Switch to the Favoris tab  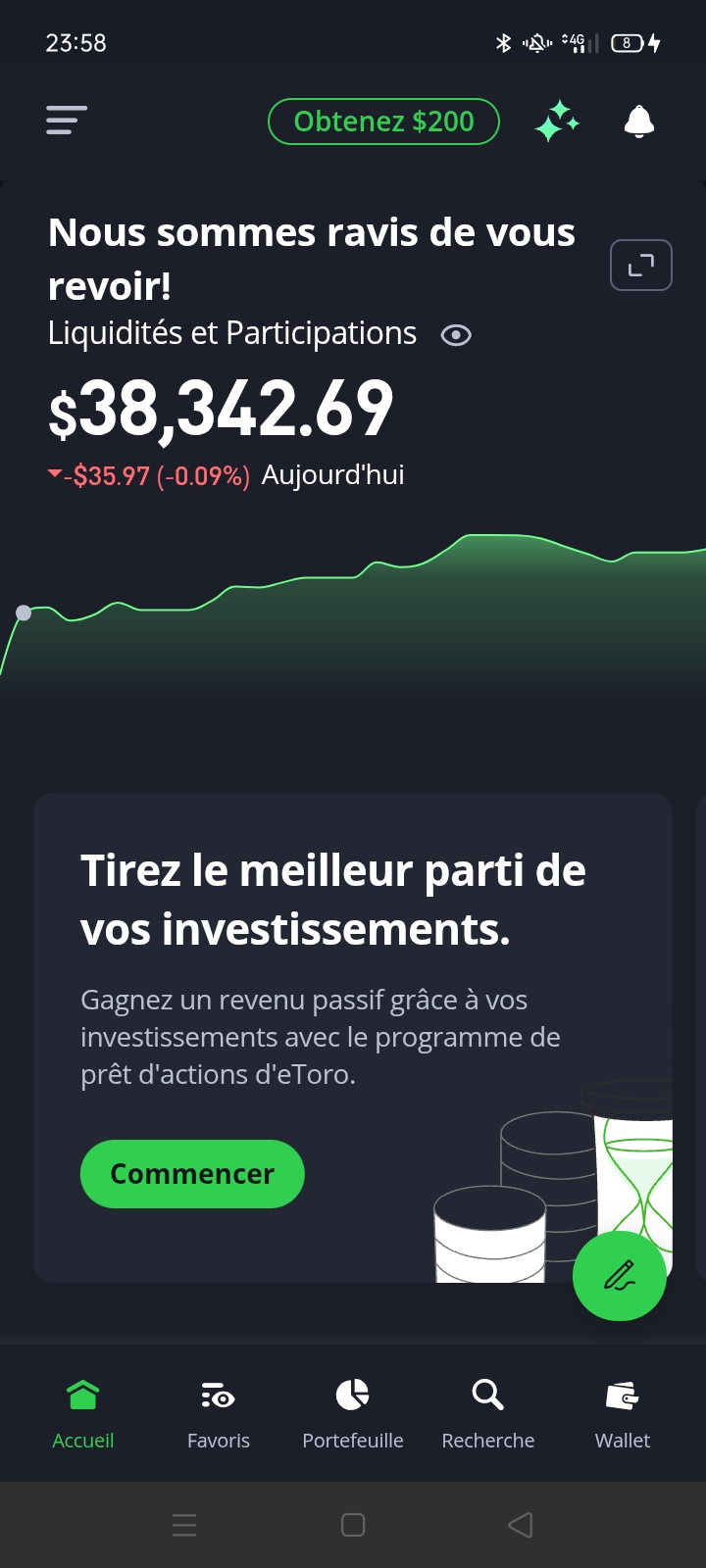[x=219, y=1413]
